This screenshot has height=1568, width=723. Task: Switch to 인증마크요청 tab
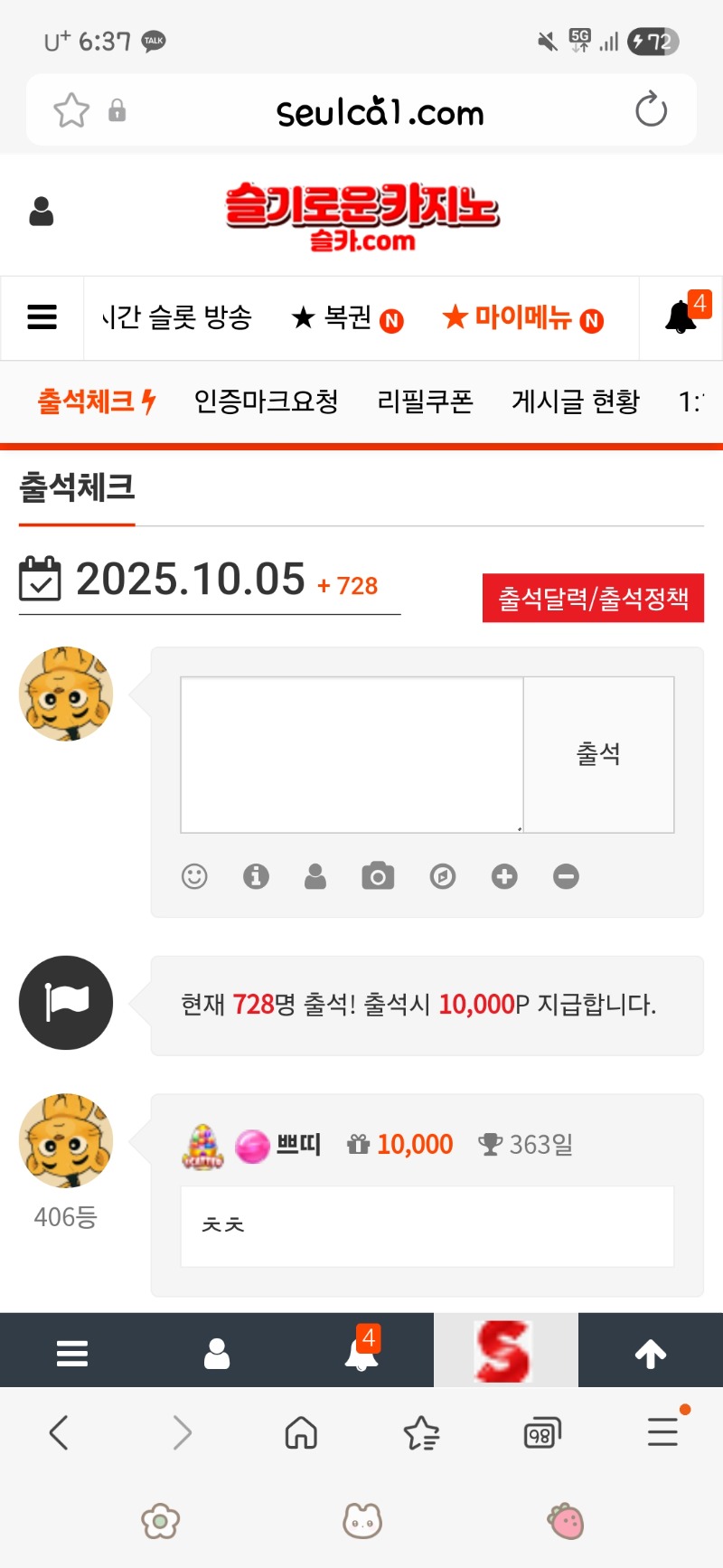pyautogui.click(x=266, y=401)
